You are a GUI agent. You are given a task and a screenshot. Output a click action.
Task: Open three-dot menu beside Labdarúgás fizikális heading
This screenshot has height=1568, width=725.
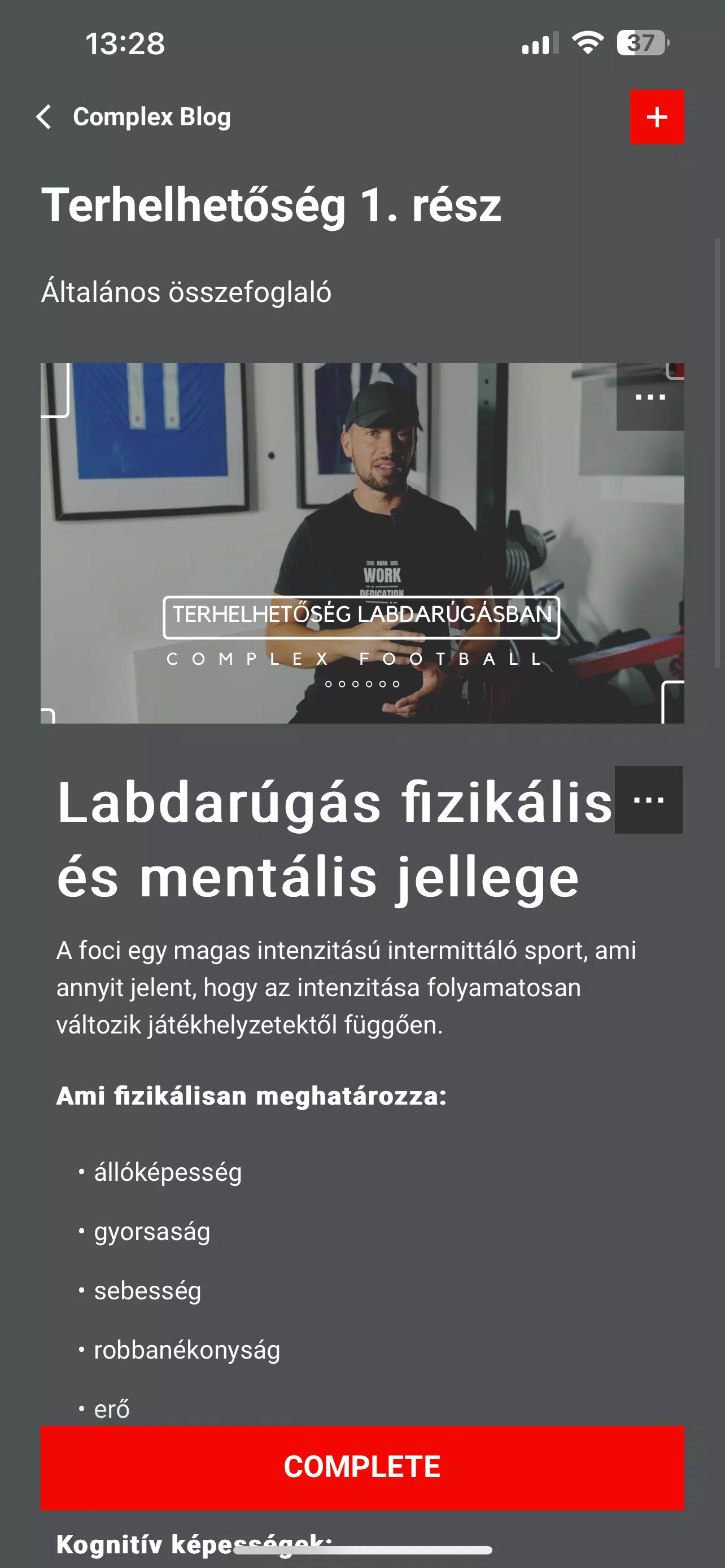click(648, 800)
